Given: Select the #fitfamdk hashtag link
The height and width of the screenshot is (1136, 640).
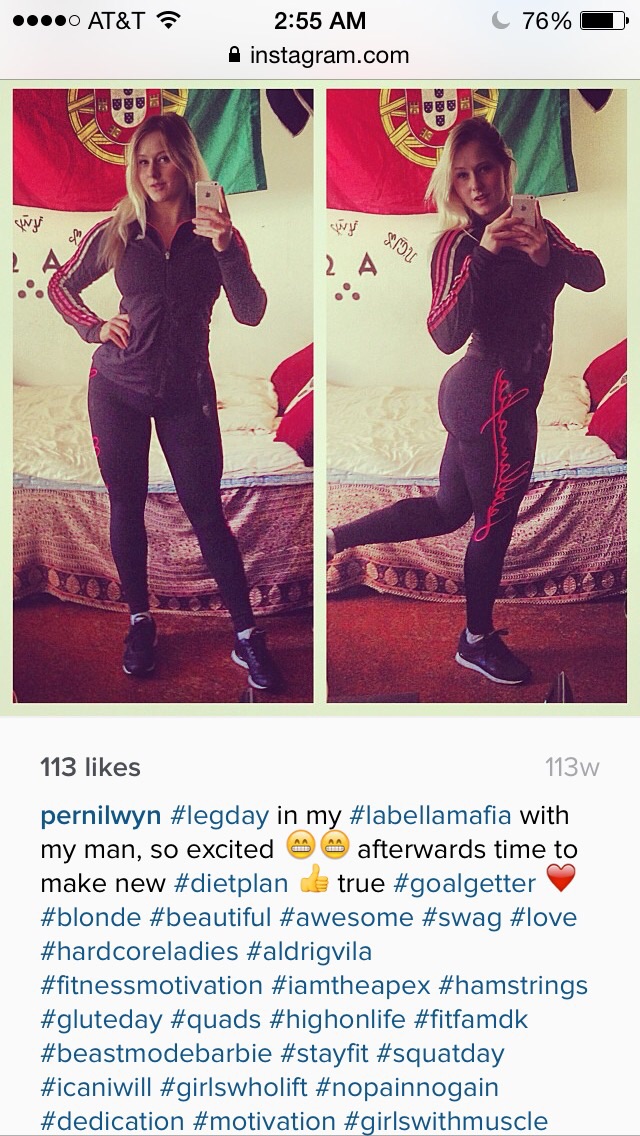Looking at the screenshot, I should (x=471, y=1020).
